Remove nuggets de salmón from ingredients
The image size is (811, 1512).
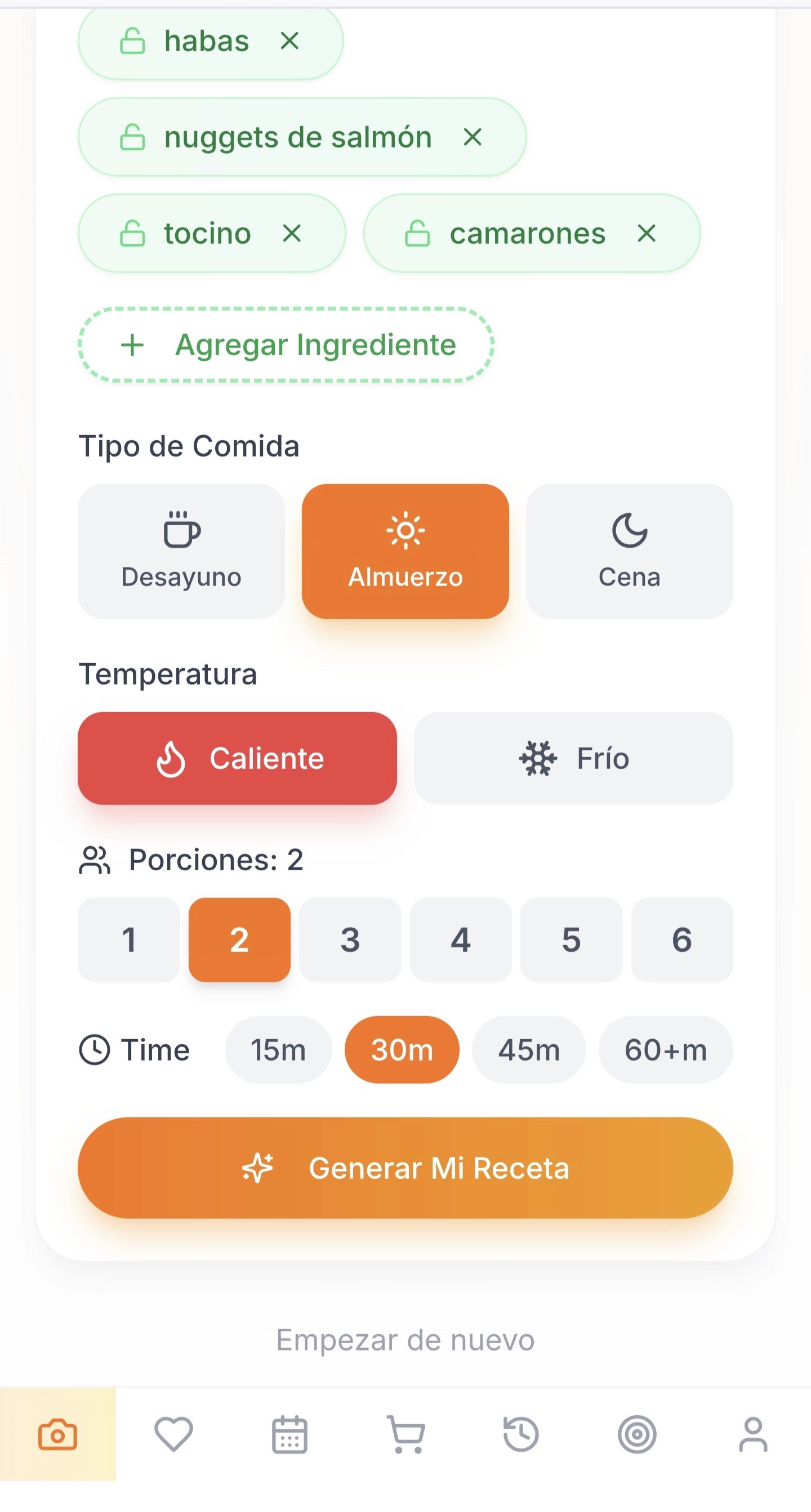472,137
